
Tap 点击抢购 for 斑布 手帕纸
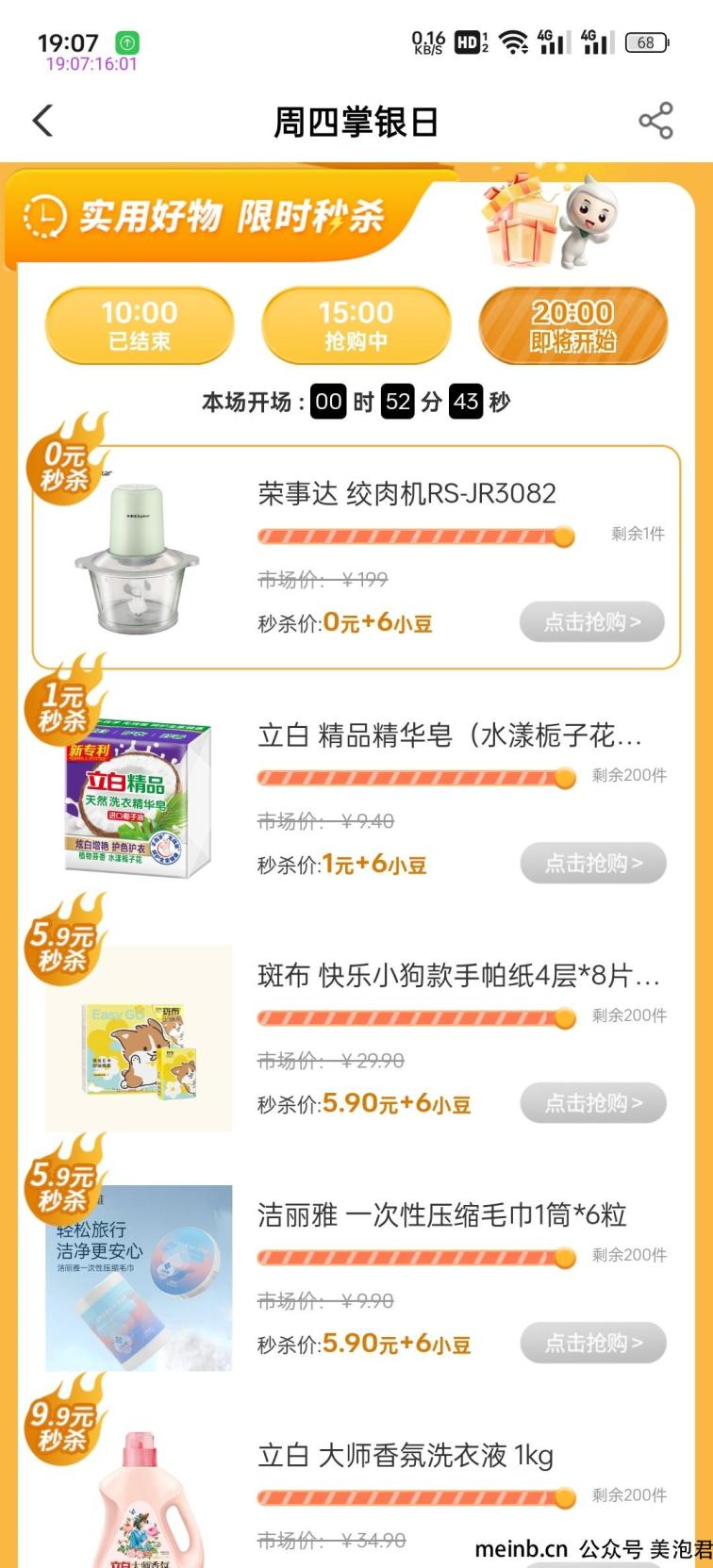[x=593, y=1103]
